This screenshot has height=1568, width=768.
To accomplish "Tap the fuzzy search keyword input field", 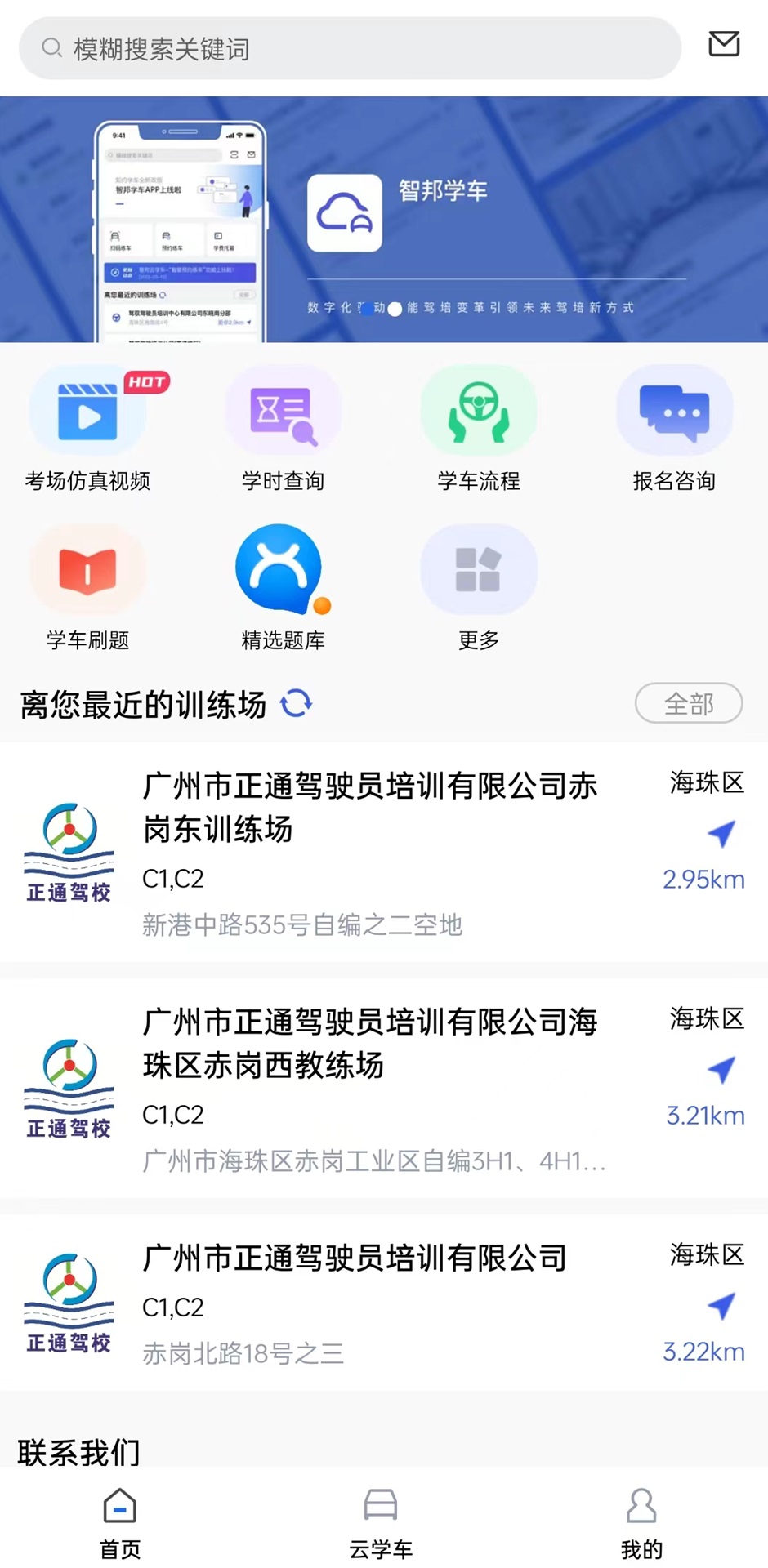I will pos(351,48).
